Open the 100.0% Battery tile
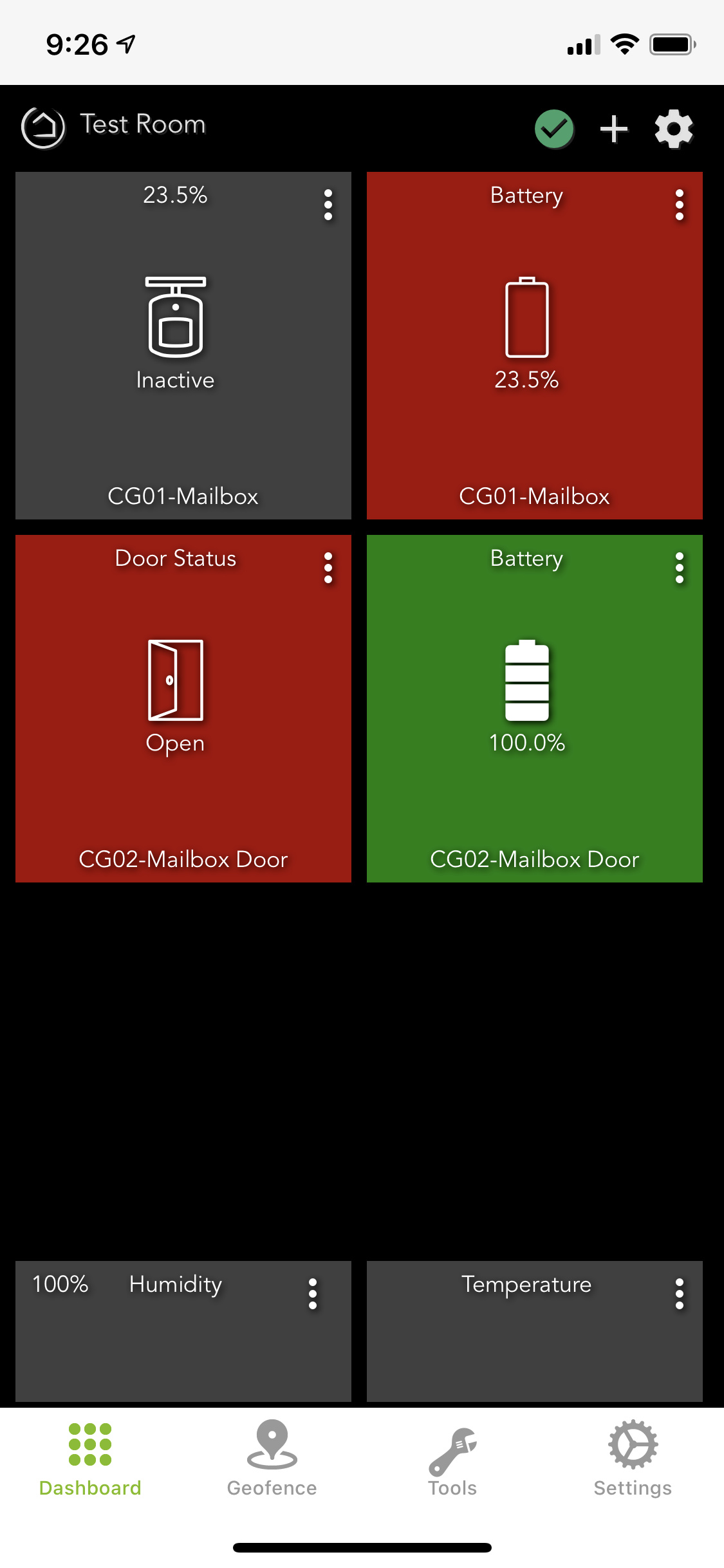Viewport: 724px width, 1568px height. click(535, 709)
